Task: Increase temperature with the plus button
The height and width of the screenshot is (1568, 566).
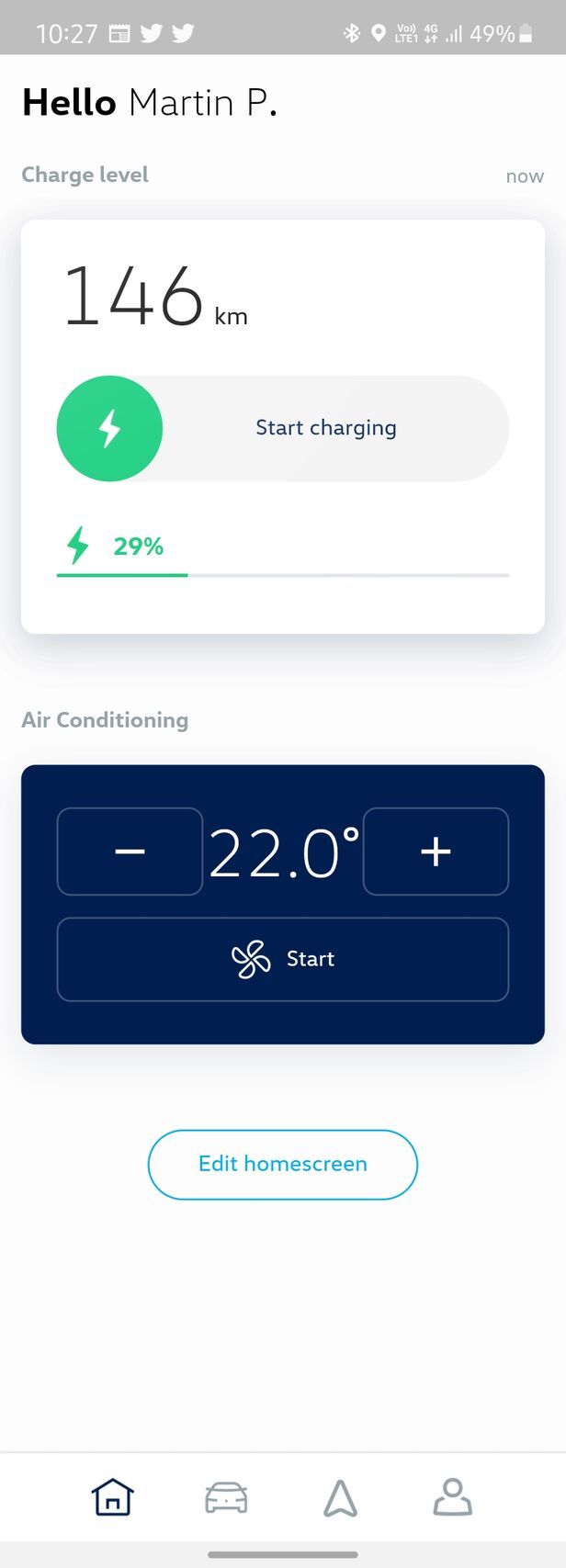Action: (x=436, y=852)
